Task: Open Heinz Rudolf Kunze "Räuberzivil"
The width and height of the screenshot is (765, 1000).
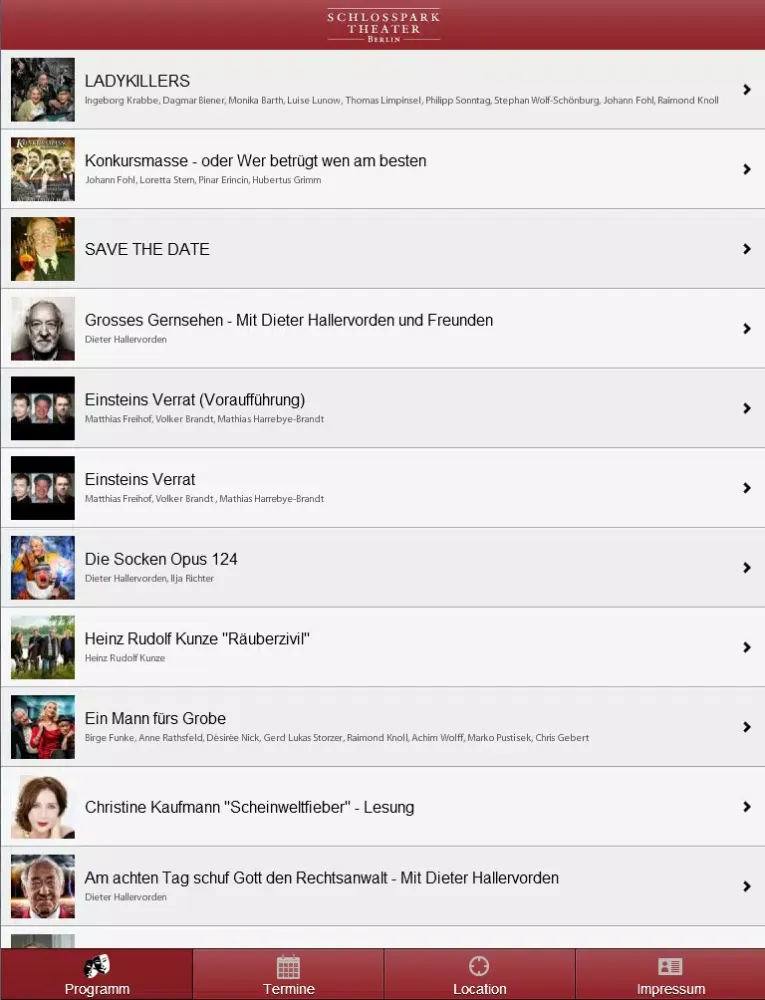Action: click(382, 647)
